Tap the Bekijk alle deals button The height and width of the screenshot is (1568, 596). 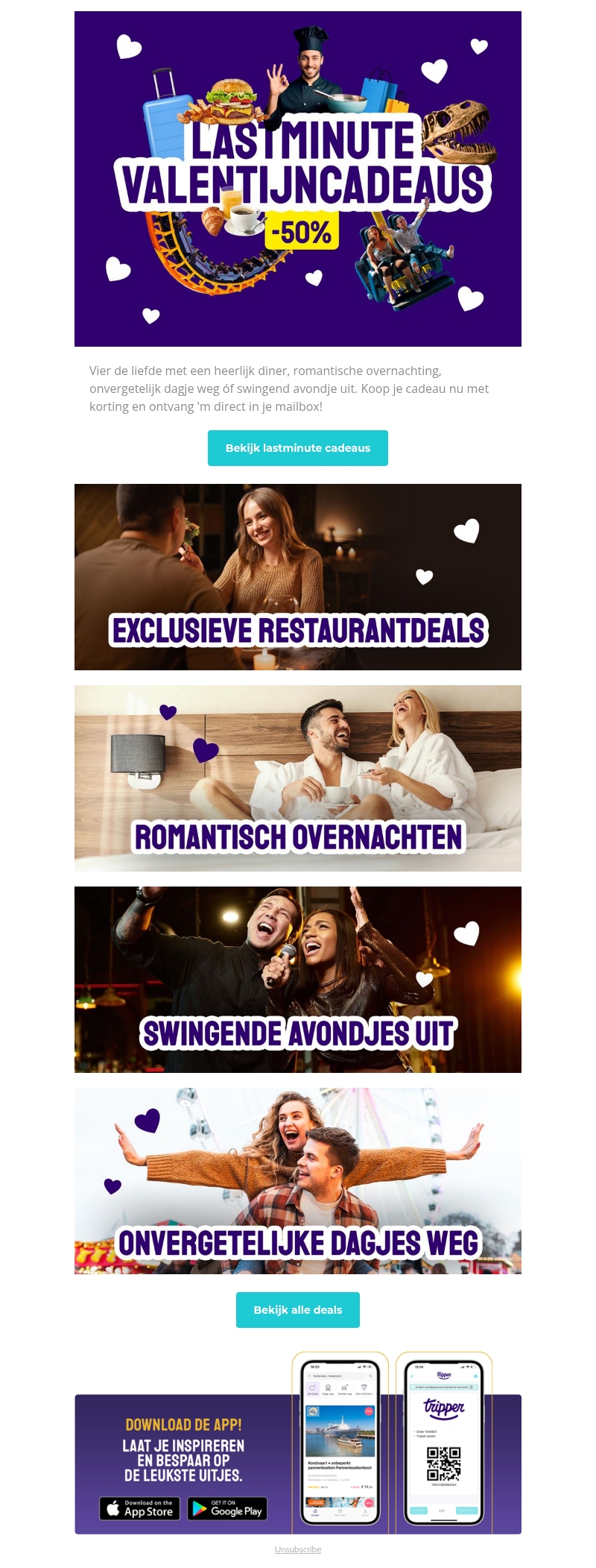[297, 1310]
